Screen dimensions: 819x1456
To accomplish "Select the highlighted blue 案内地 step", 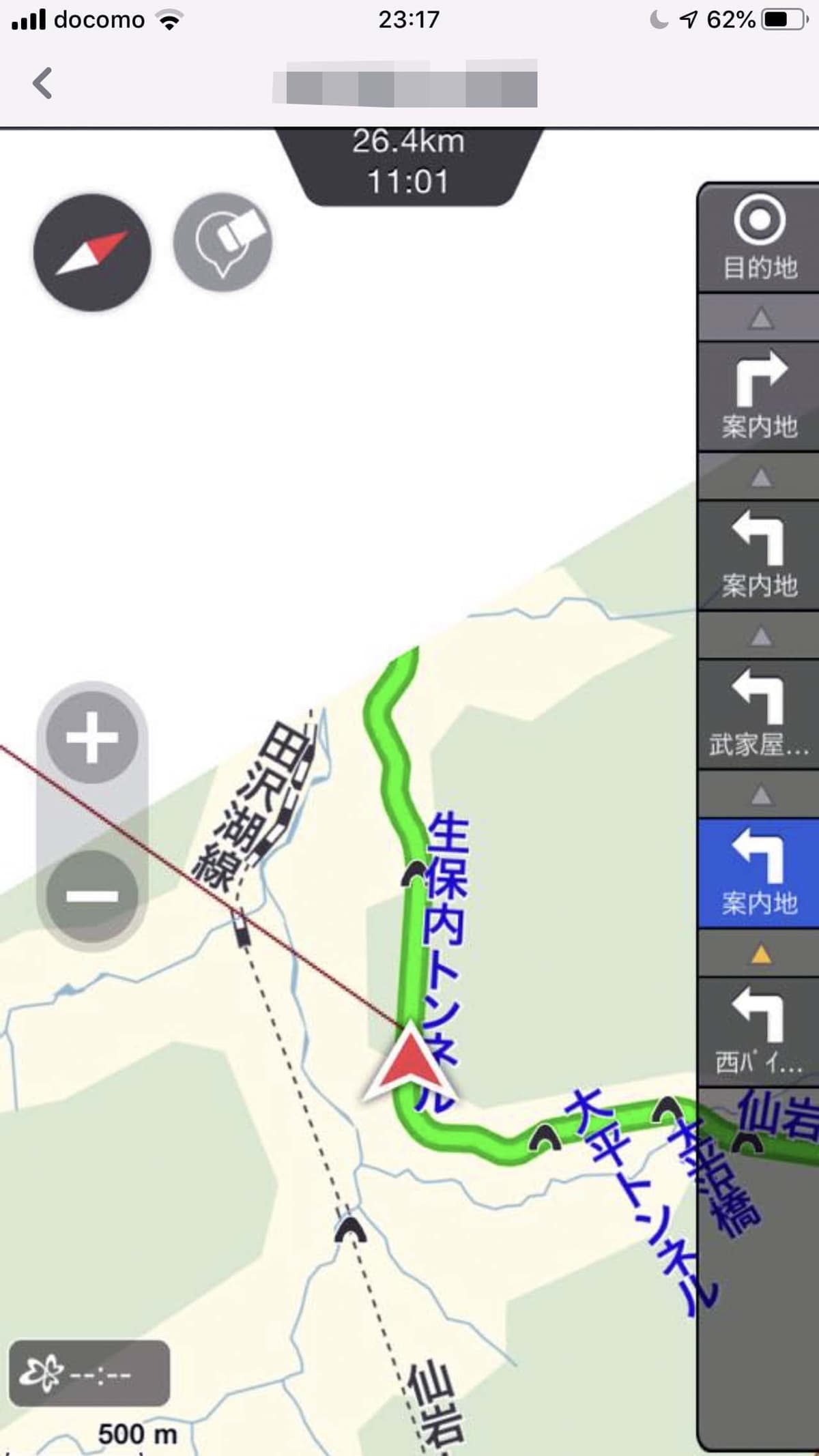I will tap(759, 873).
